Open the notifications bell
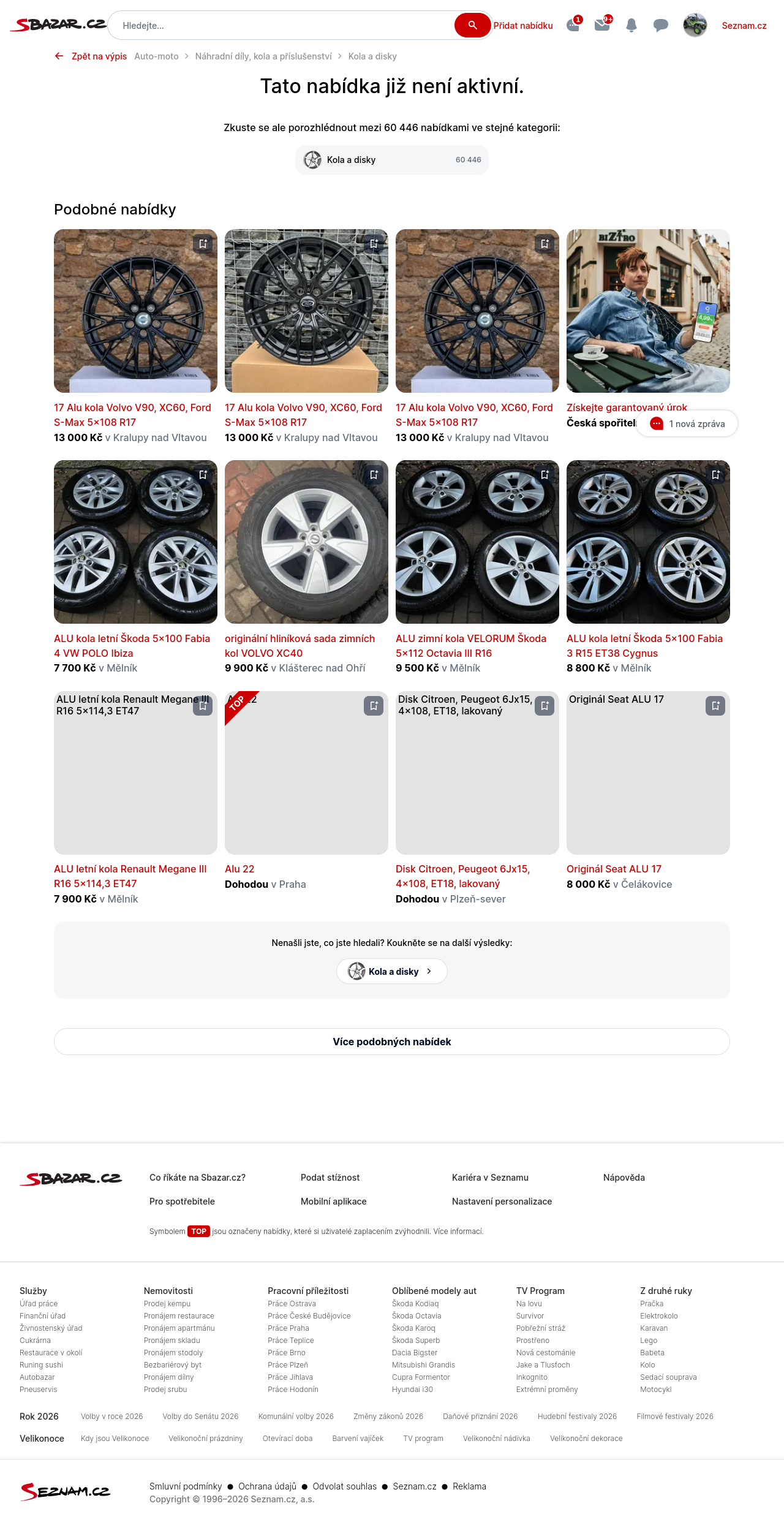The height and width of the screenshot is (1525, 784). point(631,25)
